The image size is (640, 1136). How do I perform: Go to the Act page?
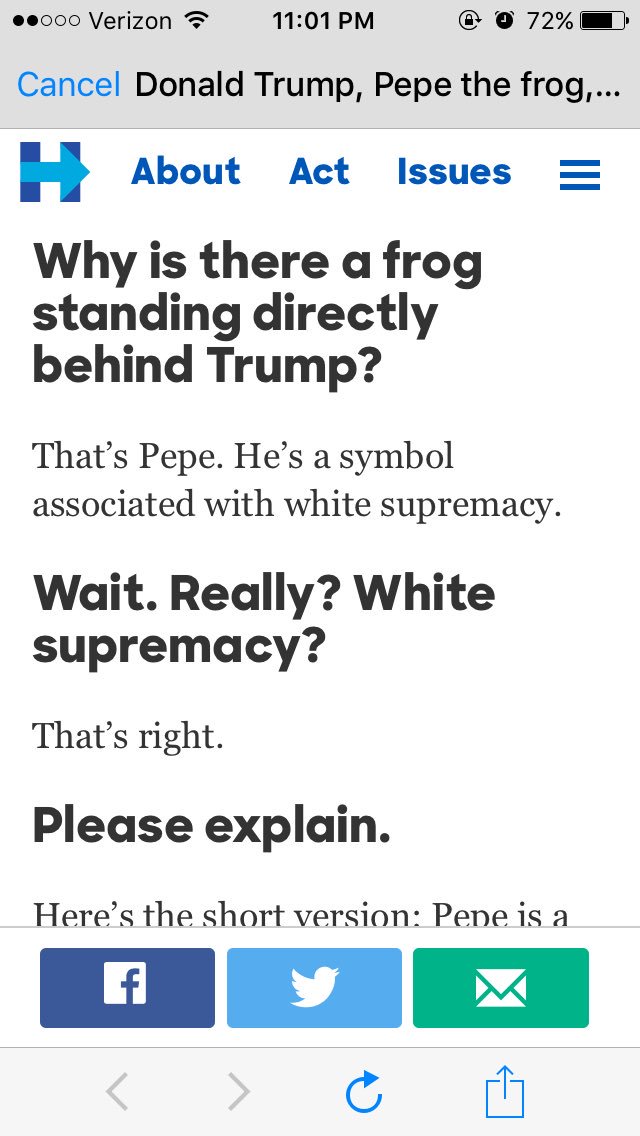pyautogui.click(x=319, y=172)
